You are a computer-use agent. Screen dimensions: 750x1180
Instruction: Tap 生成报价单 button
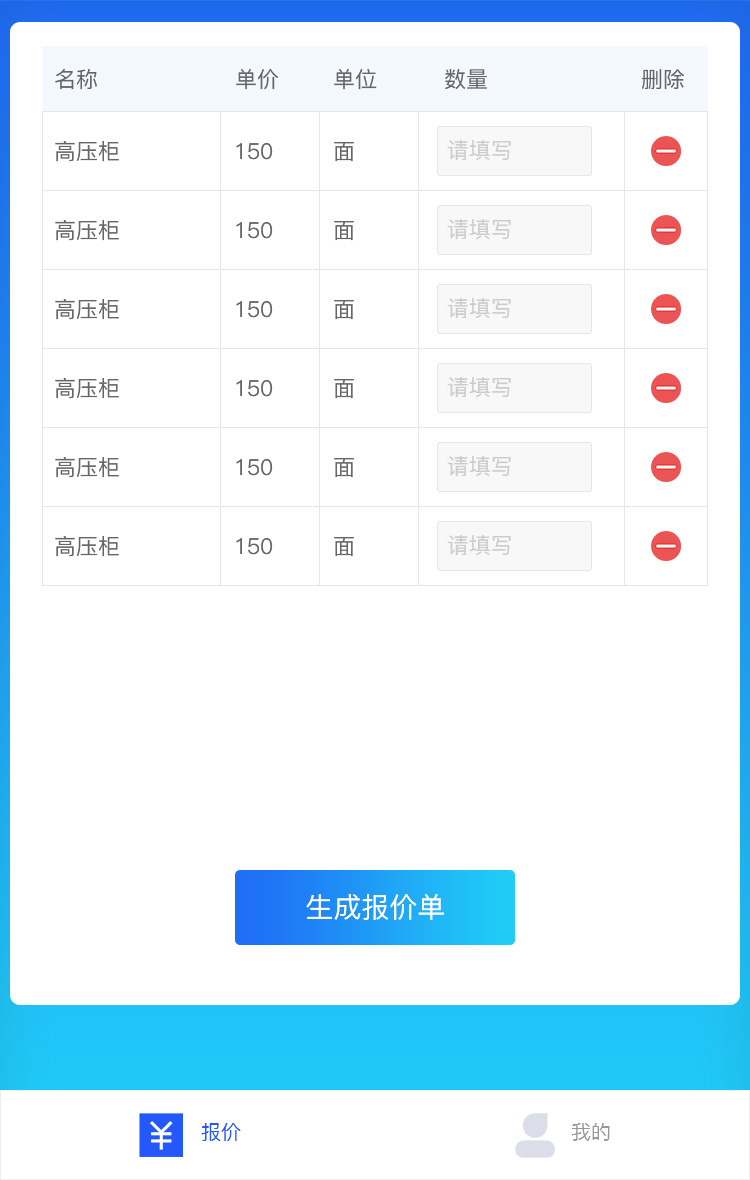click(374, 907)
